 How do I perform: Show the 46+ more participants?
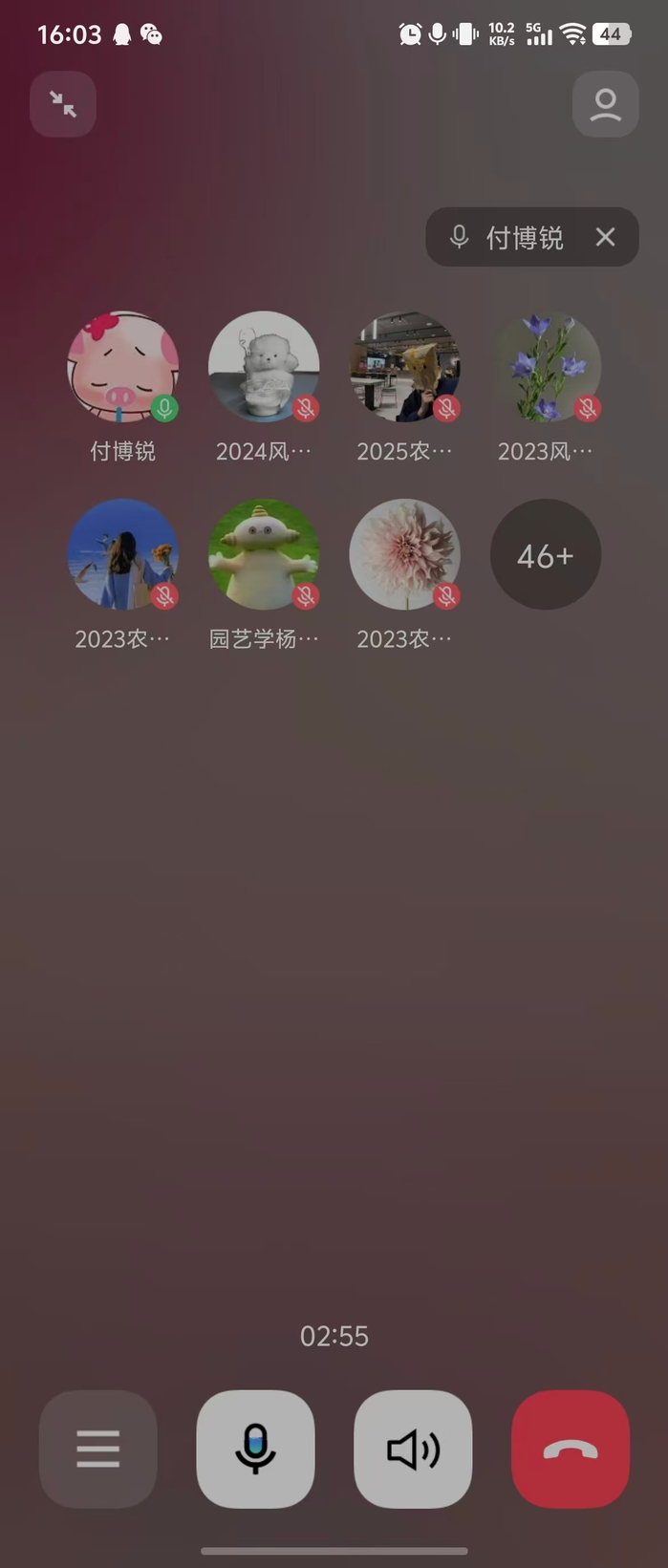(545, 554)
